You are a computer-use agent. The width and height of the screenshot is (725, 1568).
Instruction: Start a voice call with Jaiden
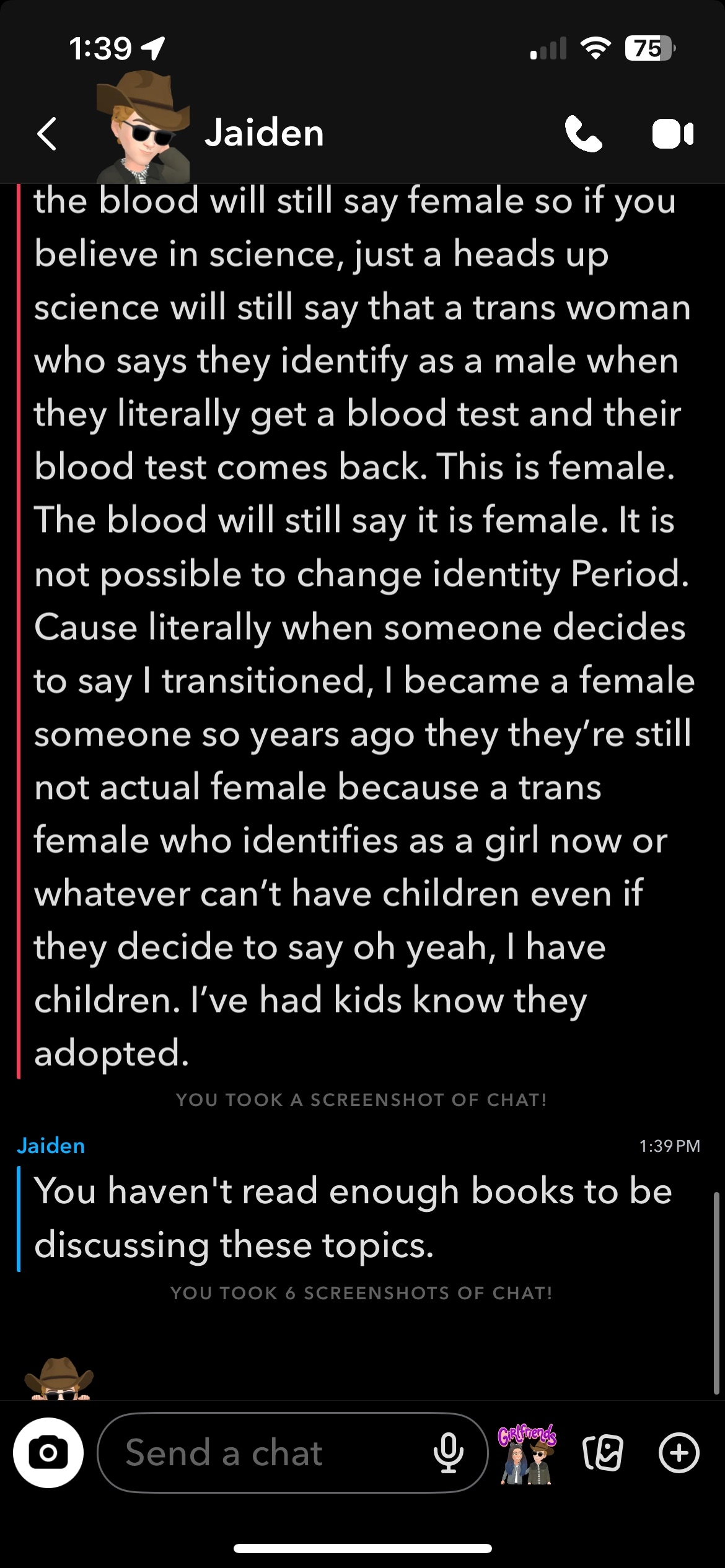coord(582,134)
